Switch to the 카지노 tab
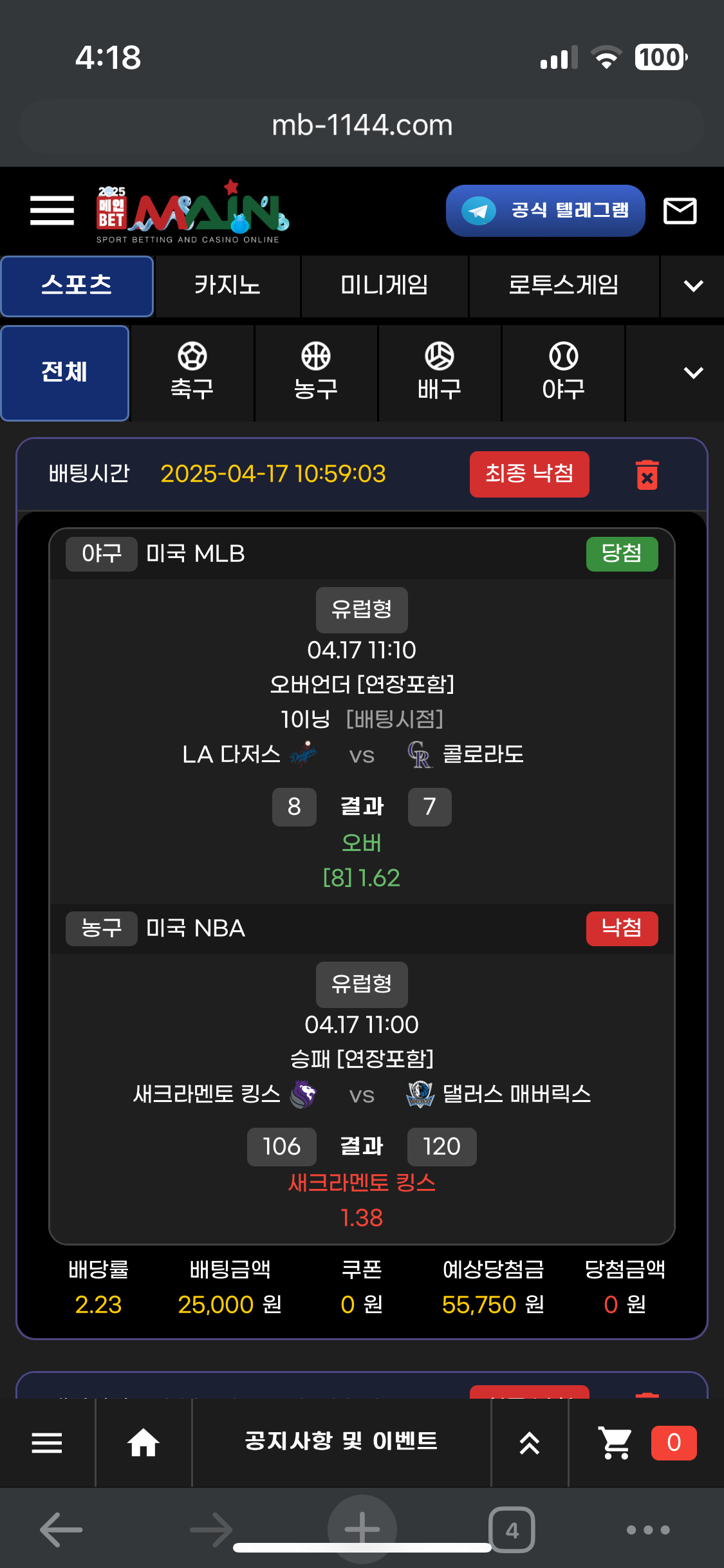This screenshot has width=724, height=1568. click(227, 285)
